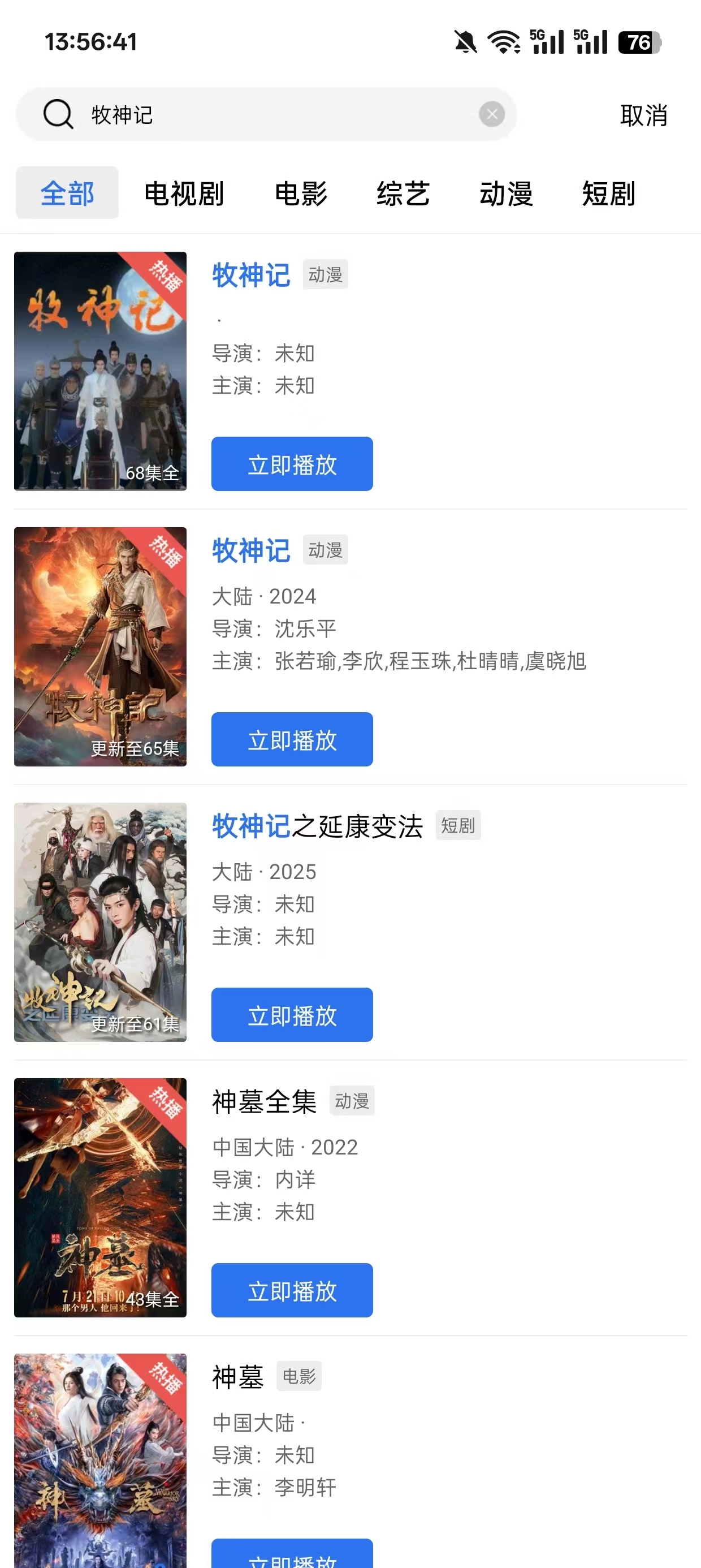Click the 动漫 tag beside first 牧神记 title
701x1568 pixels.
pyautogui.click(x=324, y=275)
